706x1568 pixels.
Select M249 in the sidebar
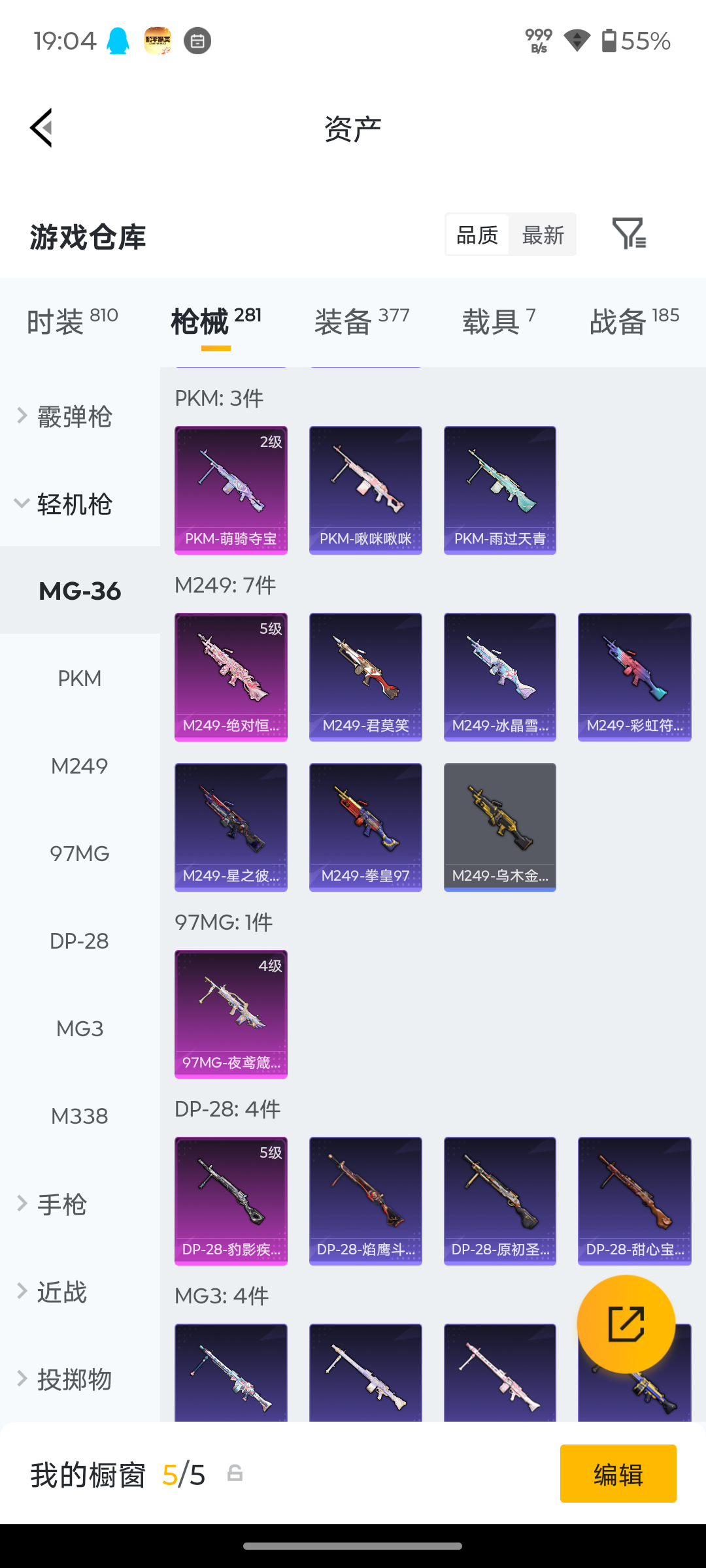point(80,766)
